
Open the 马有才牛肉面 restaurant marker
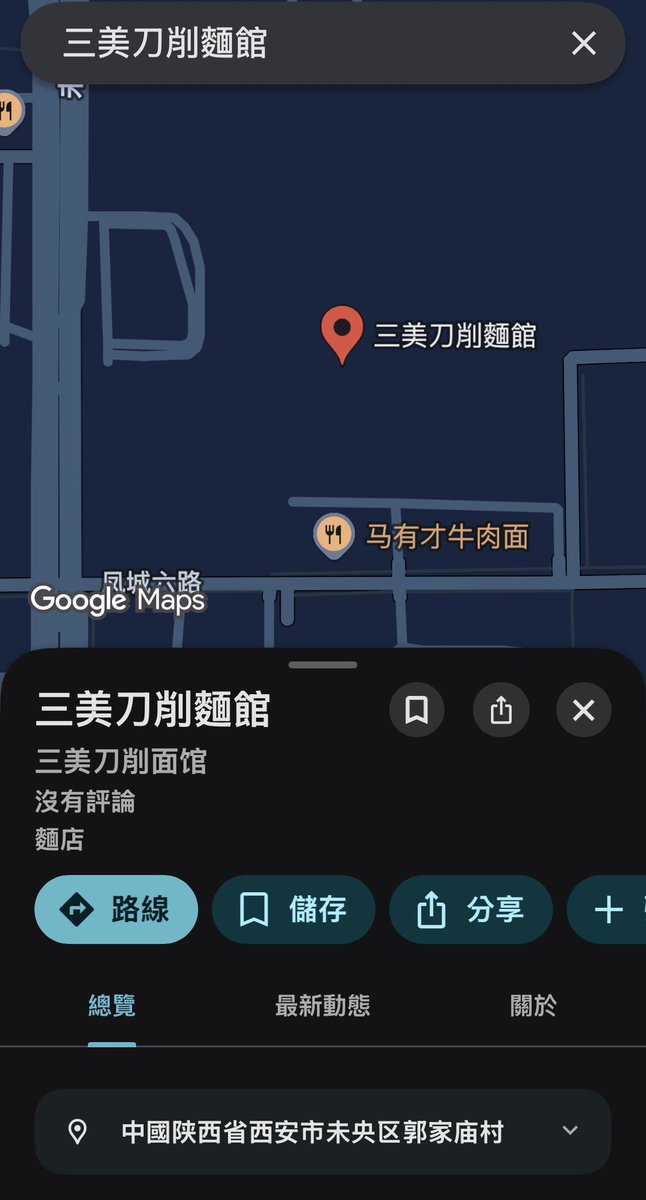(x=334, y=536)
